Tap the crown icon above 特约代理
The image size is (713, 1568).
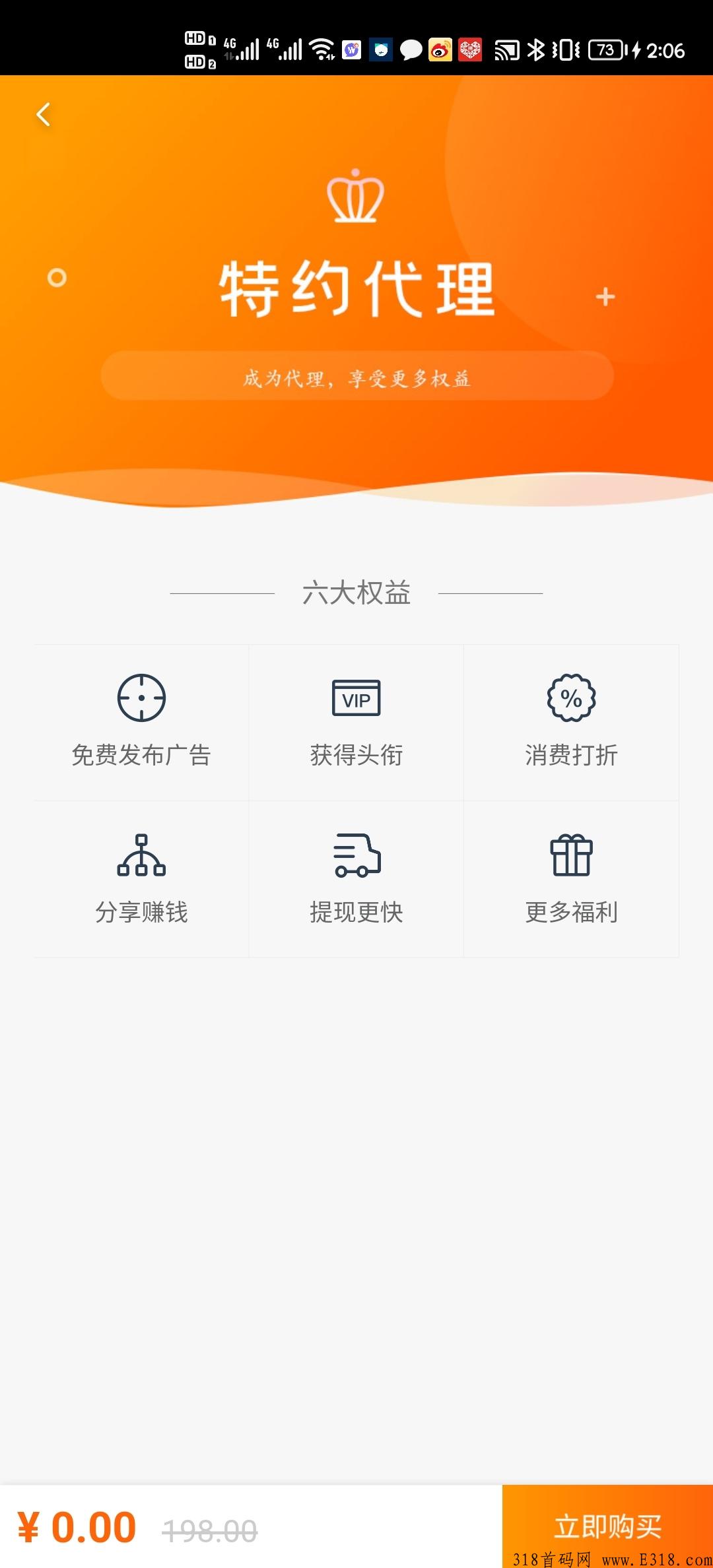click(356, 198)
